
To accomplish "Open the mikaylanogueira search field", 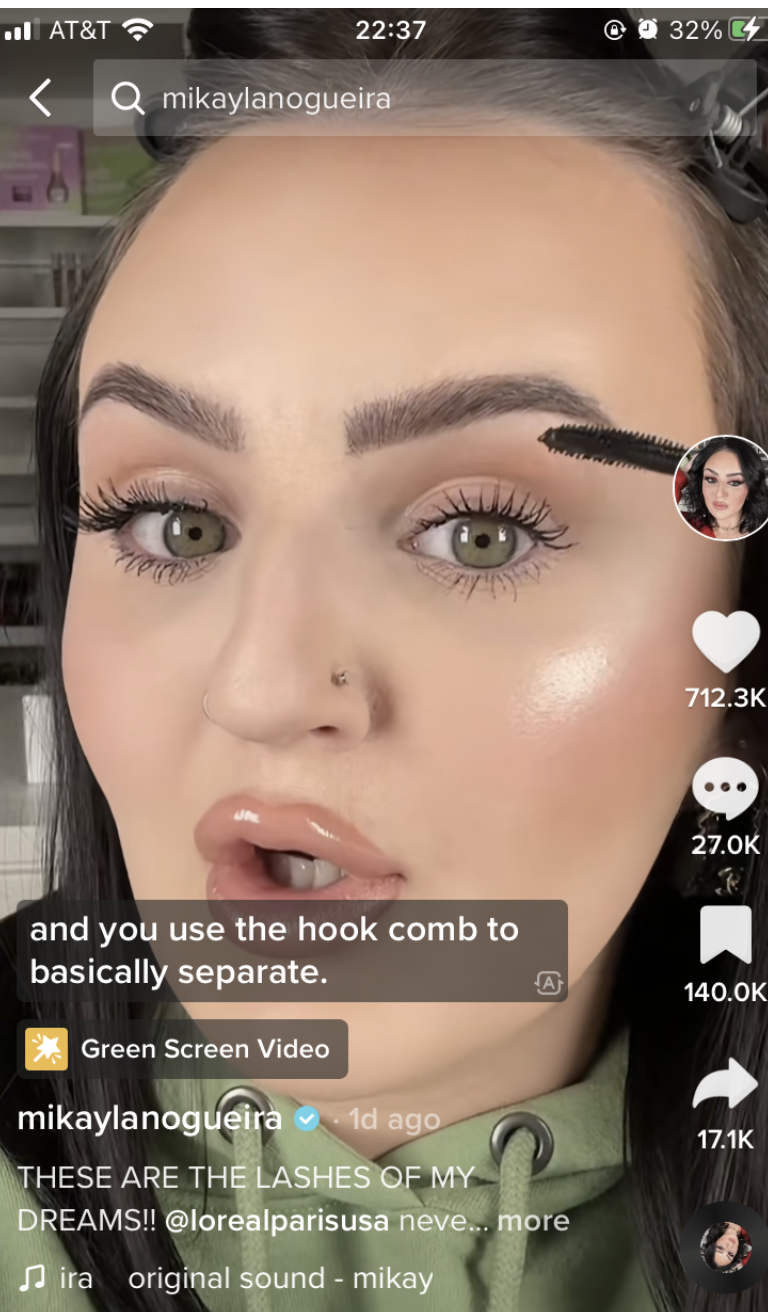I will [x=425, y=98].
